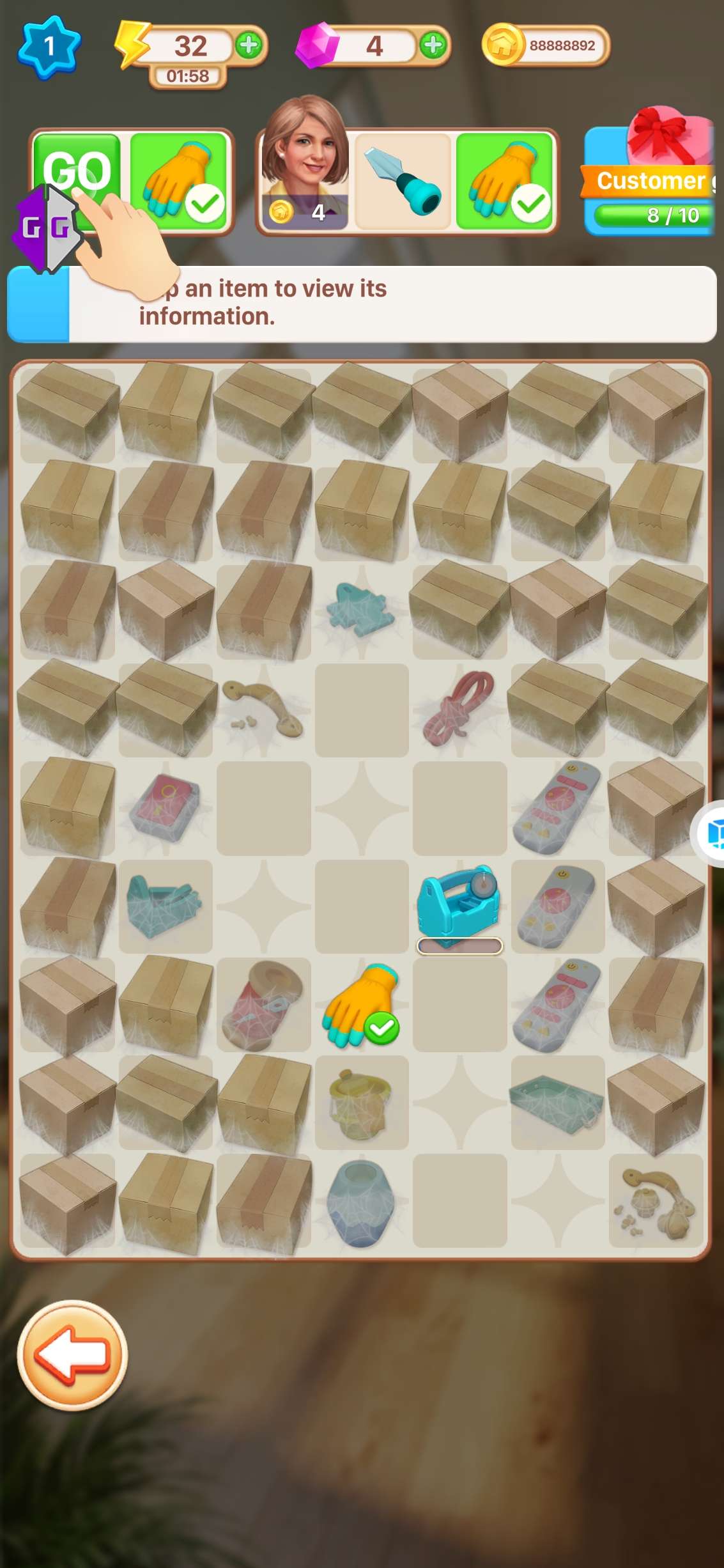
Task: Open the blue star level badge
Action: 49,47
